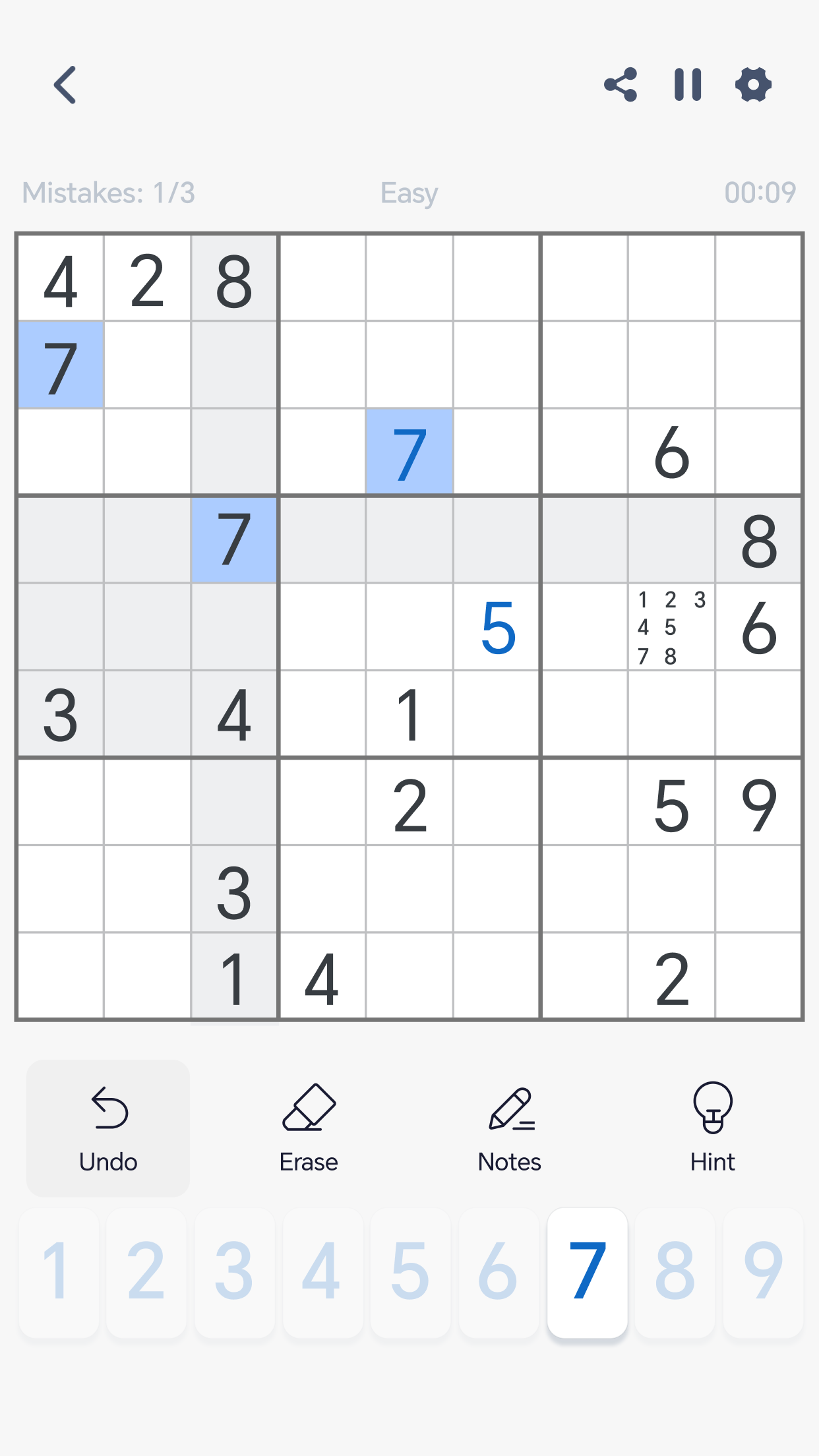Select number 5 on the number pad
The image size is (819, 1456).
[410, 1271]
